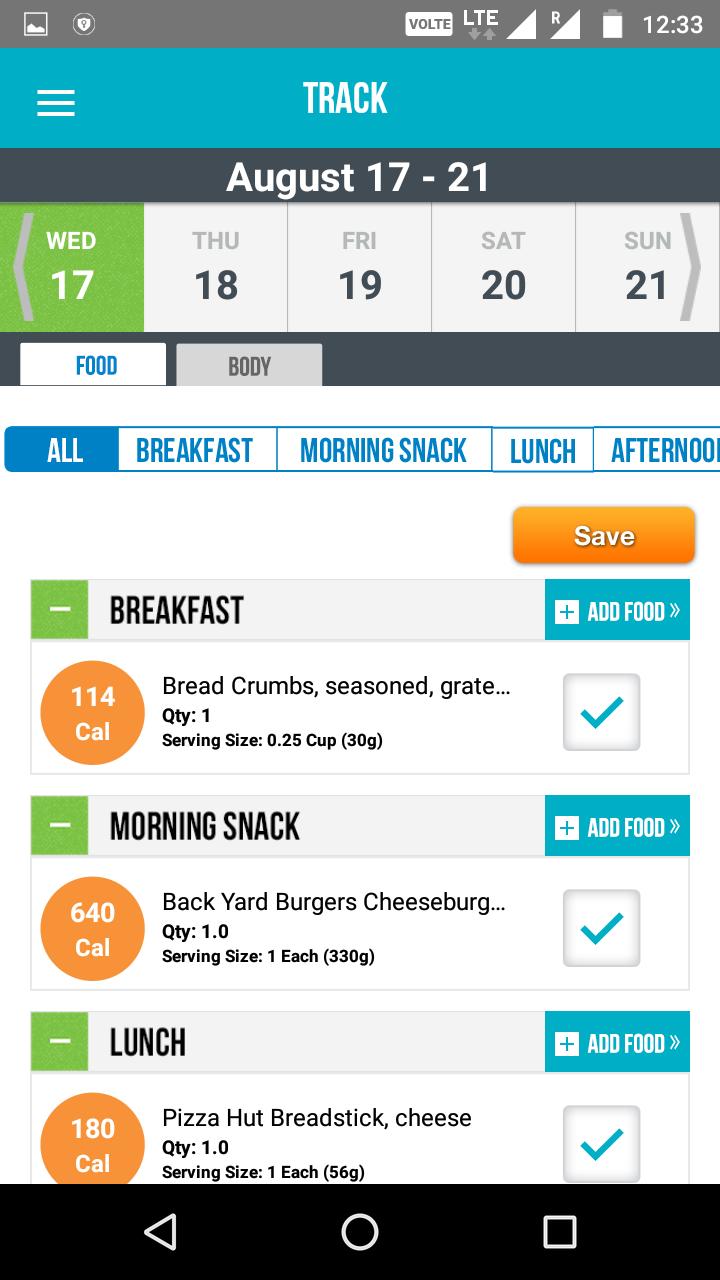The image size is (720, 1280).
Task: Add food to Lunch
Action: pyautogui.click(x=617, y=1043)
